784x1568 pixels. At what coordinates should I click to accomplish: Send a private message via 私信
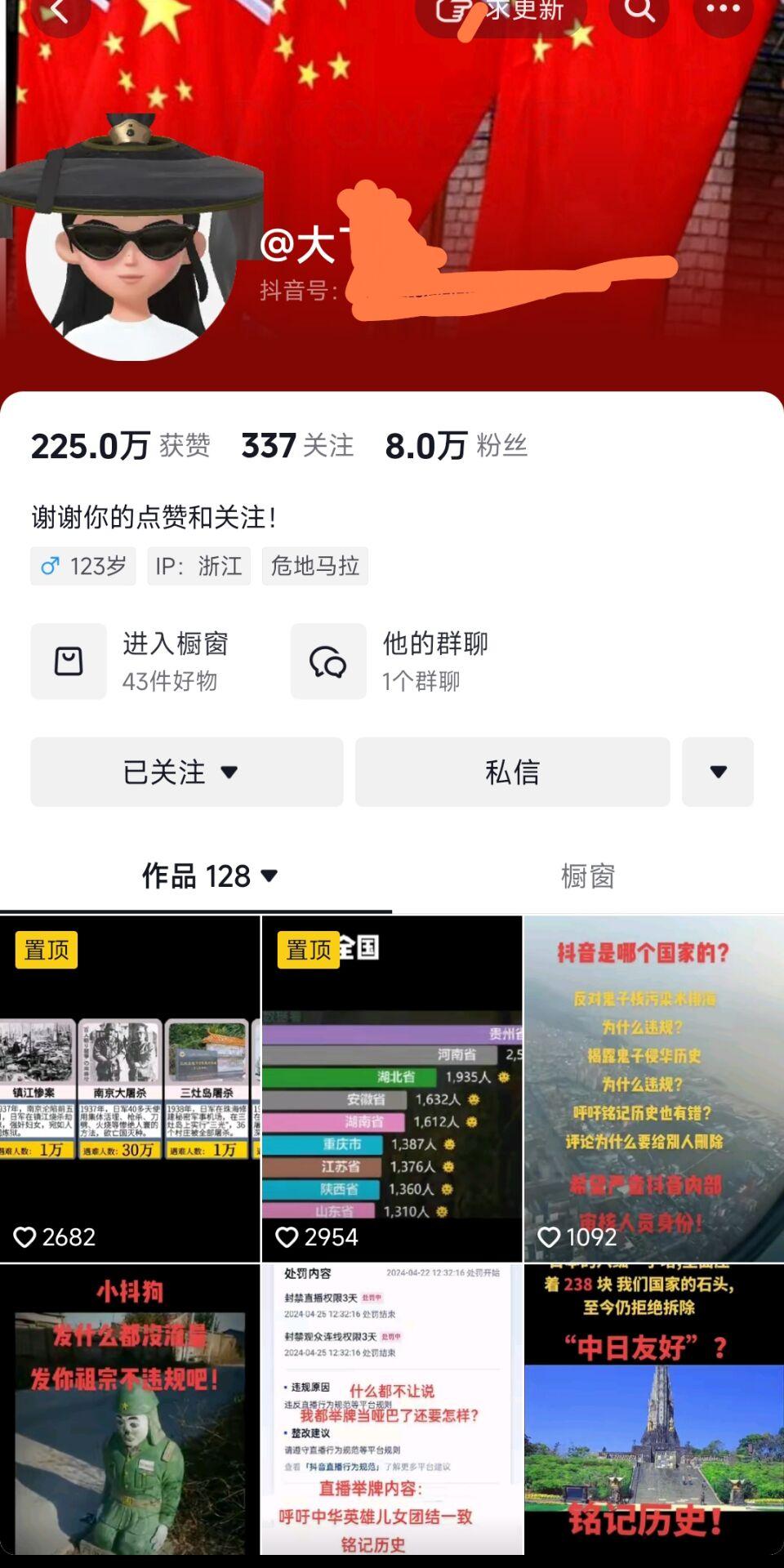512,772
